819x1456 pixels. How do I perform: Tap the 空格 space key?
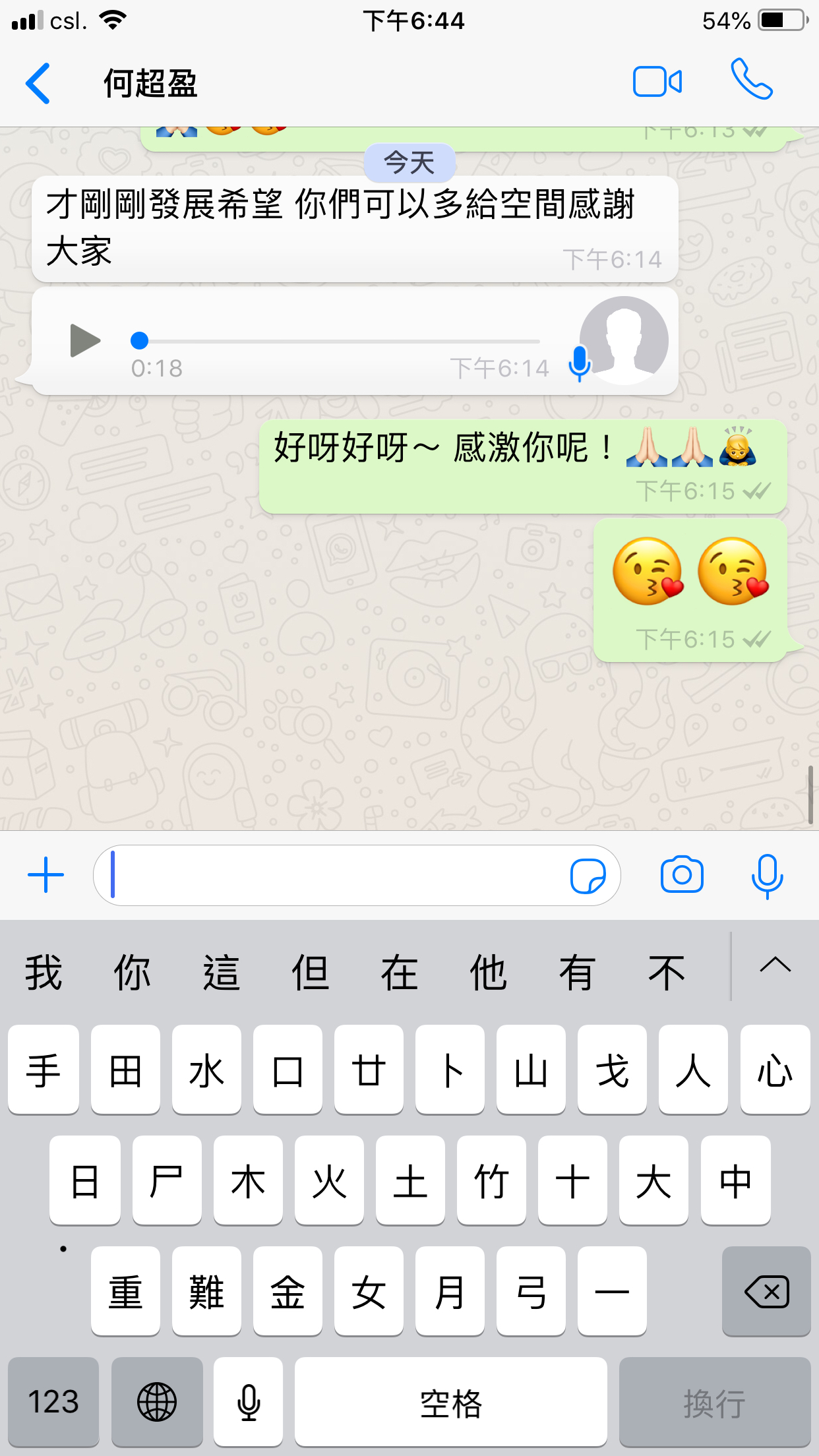pyautogui.click(x=451, y=1401)
